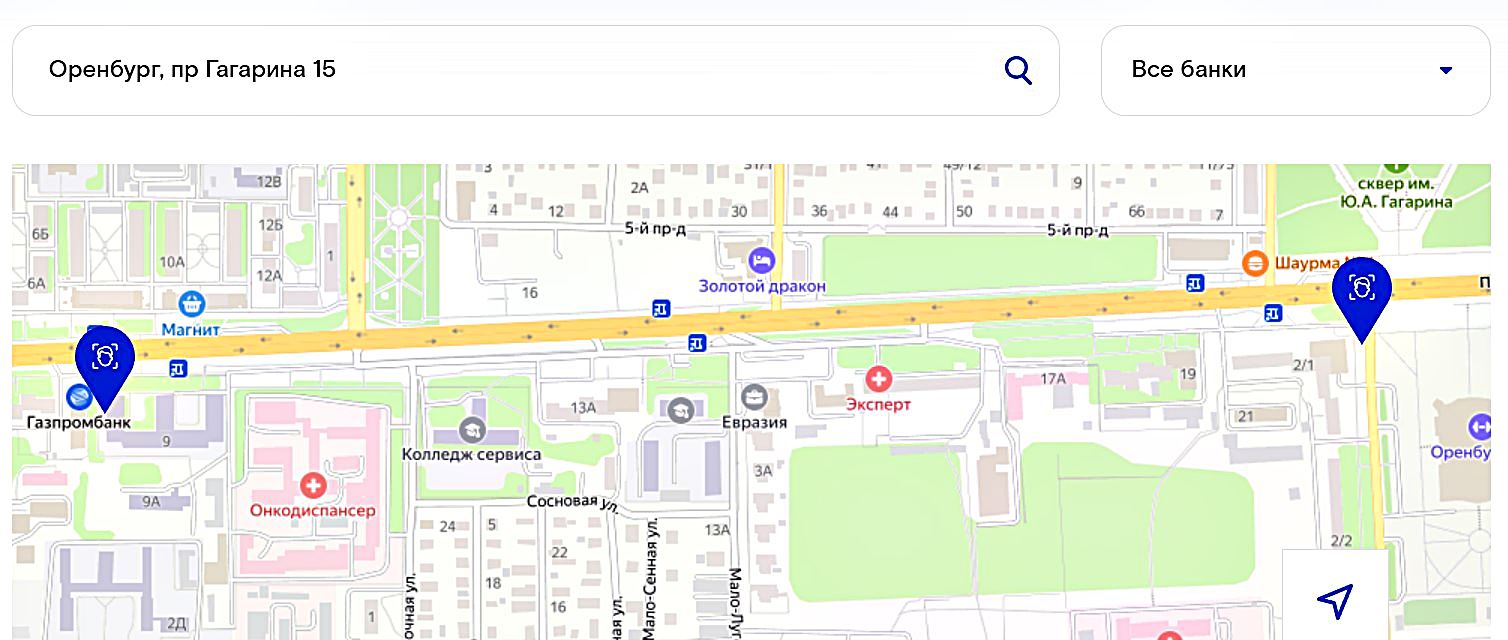Center map on my location
1508x640 pixels.
pyautogui.click(x=1335, y=599)
